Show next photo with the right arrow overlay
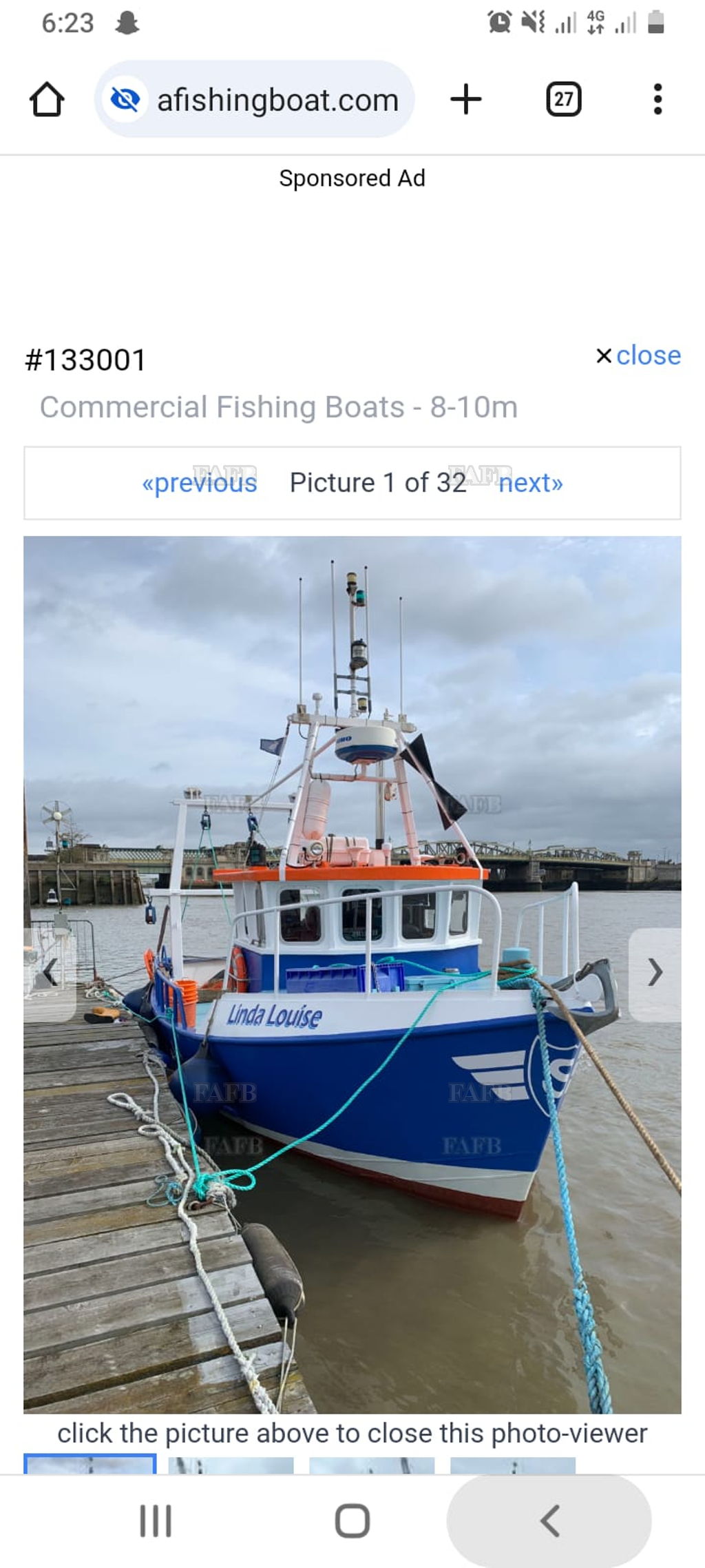This screenshot has width=705, height=1568. 654,973
